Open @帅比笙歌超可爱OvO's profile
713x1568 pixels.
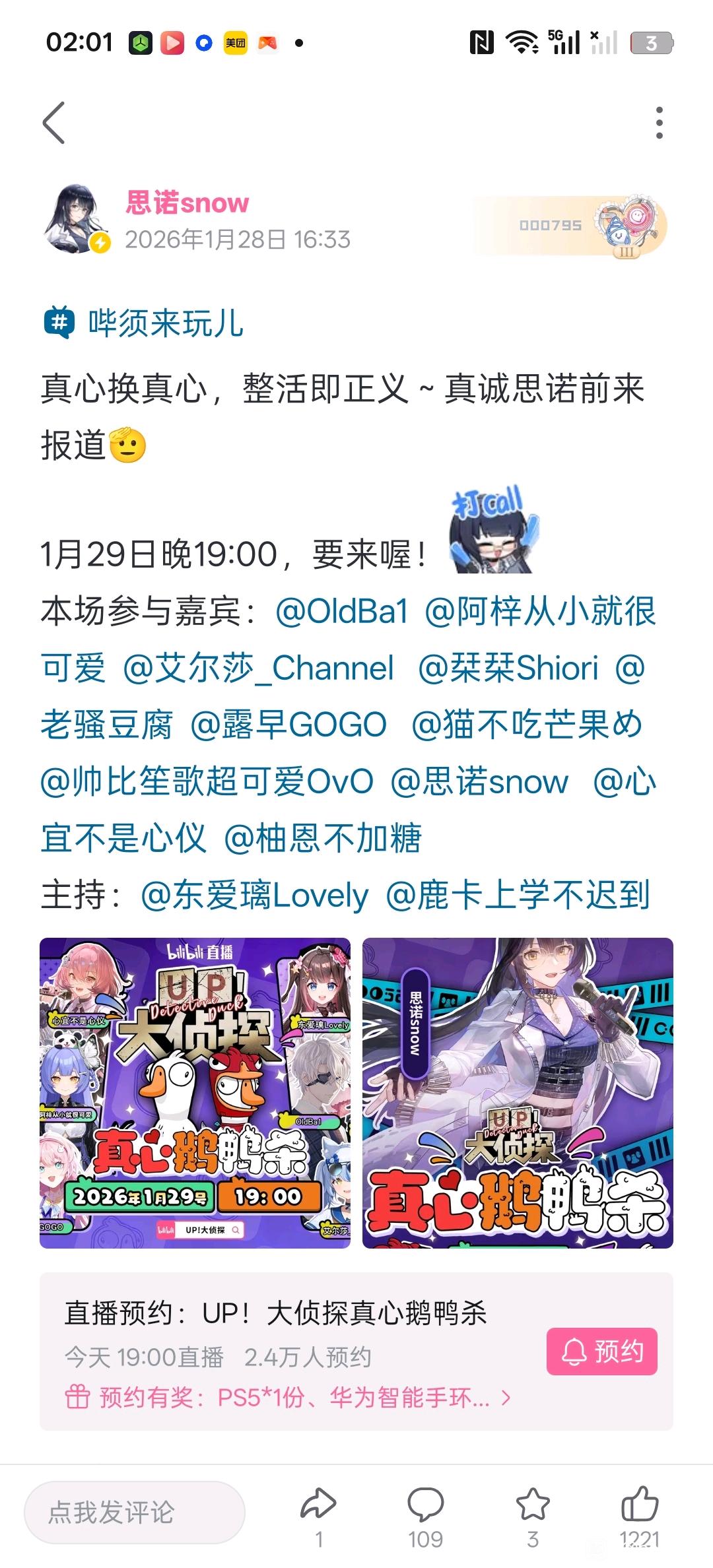click(207, 781)
